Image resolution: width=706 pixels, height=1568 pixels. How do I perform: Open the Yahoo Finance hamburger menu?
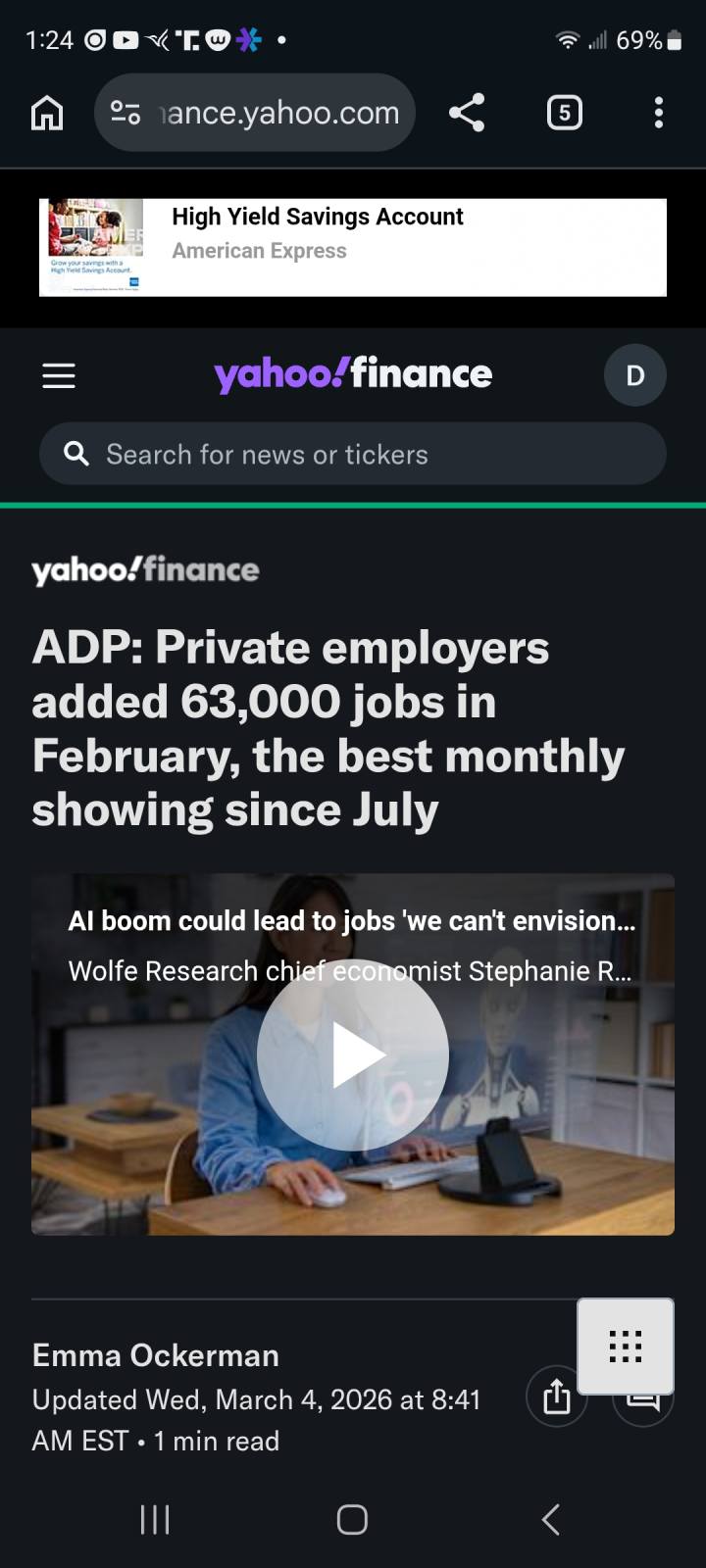coord(59,375)
